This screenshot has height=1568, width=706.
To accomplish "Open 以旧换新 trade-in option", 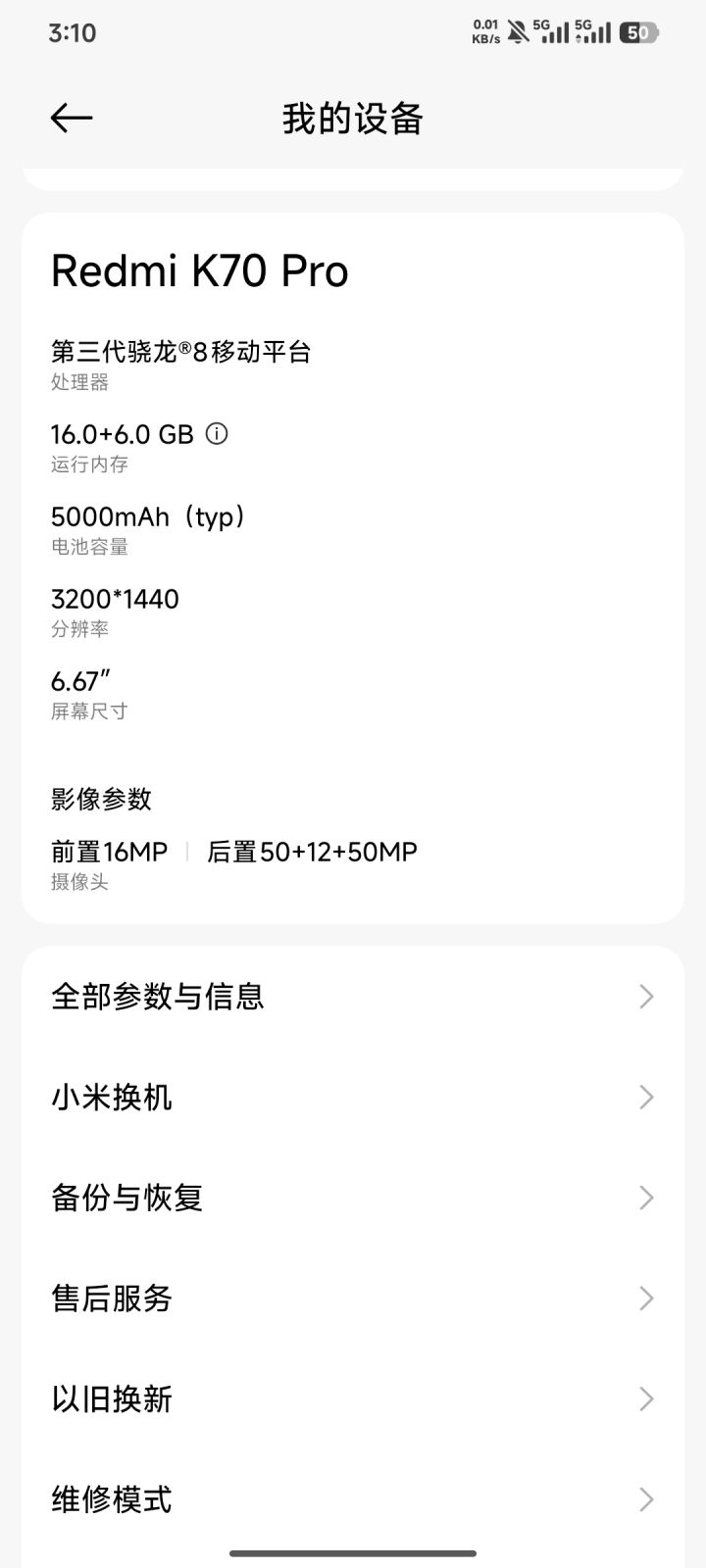I will point(111,1399).
